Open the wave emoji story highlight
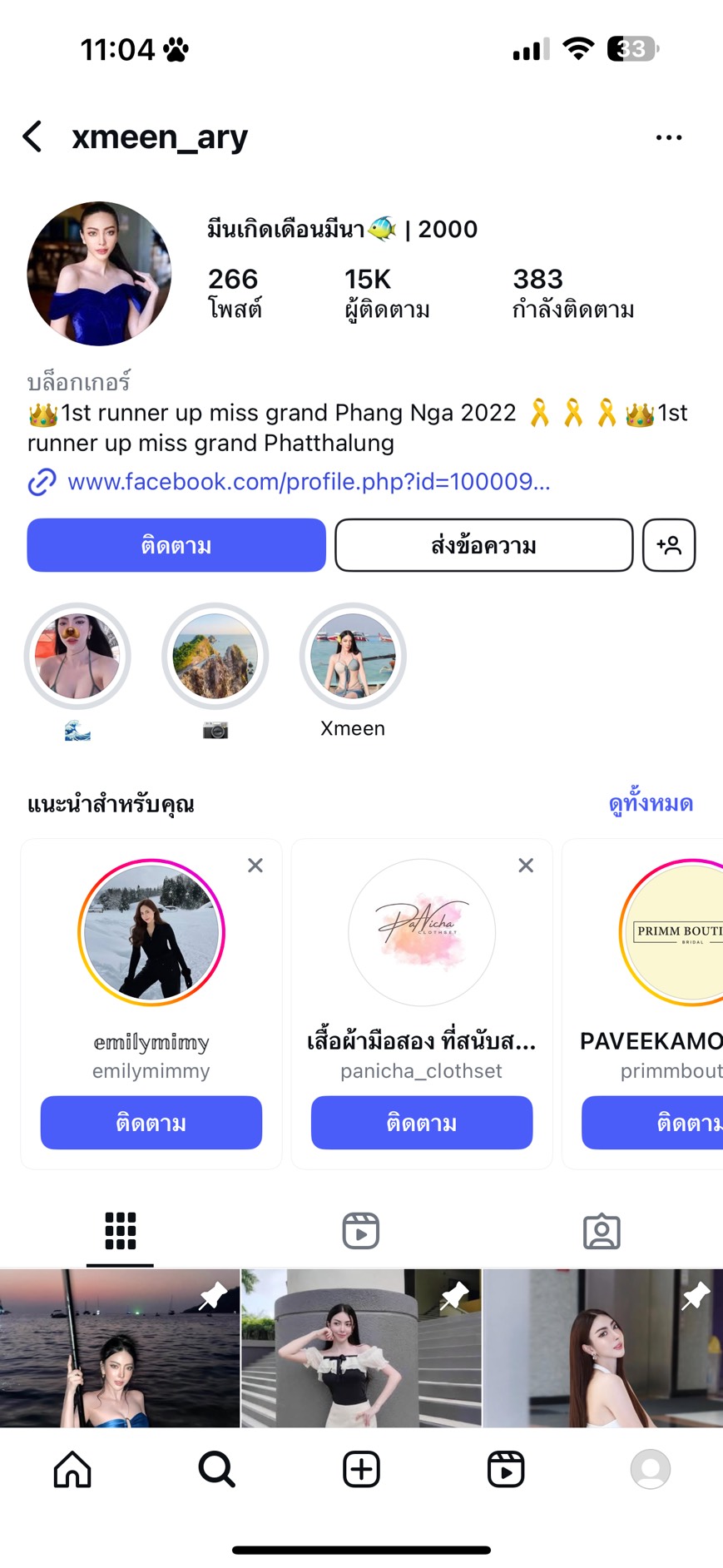 (x=77, y=657)
